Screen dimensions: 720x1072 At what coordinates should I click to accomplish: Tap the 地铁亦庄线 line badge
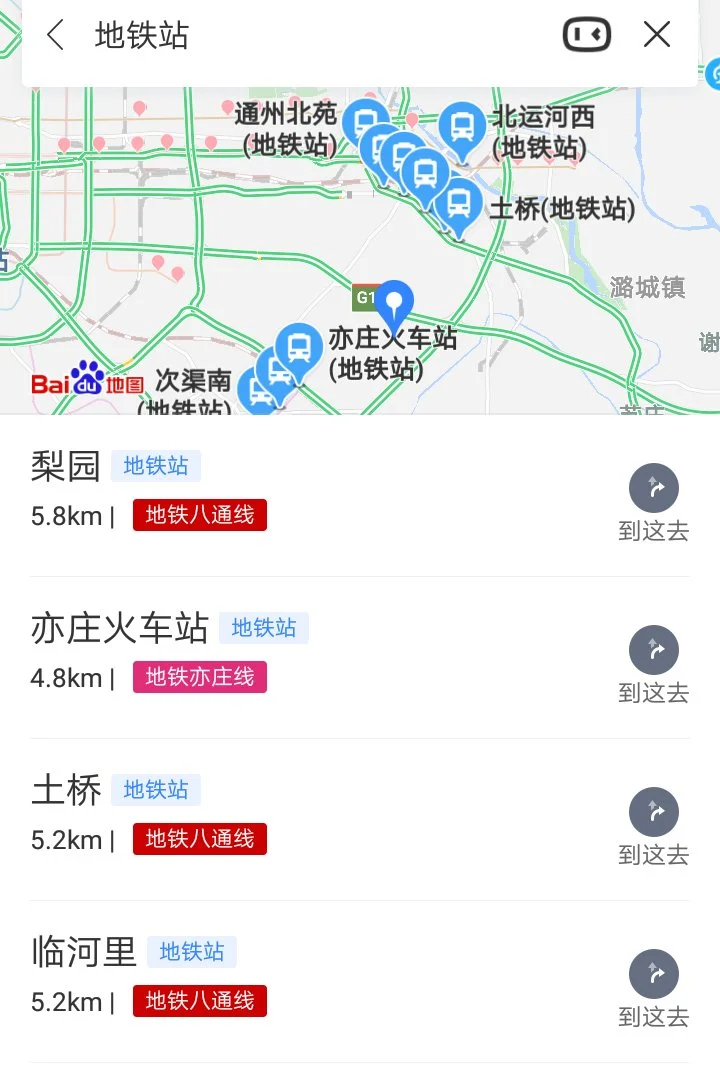[x=199, y=677]
